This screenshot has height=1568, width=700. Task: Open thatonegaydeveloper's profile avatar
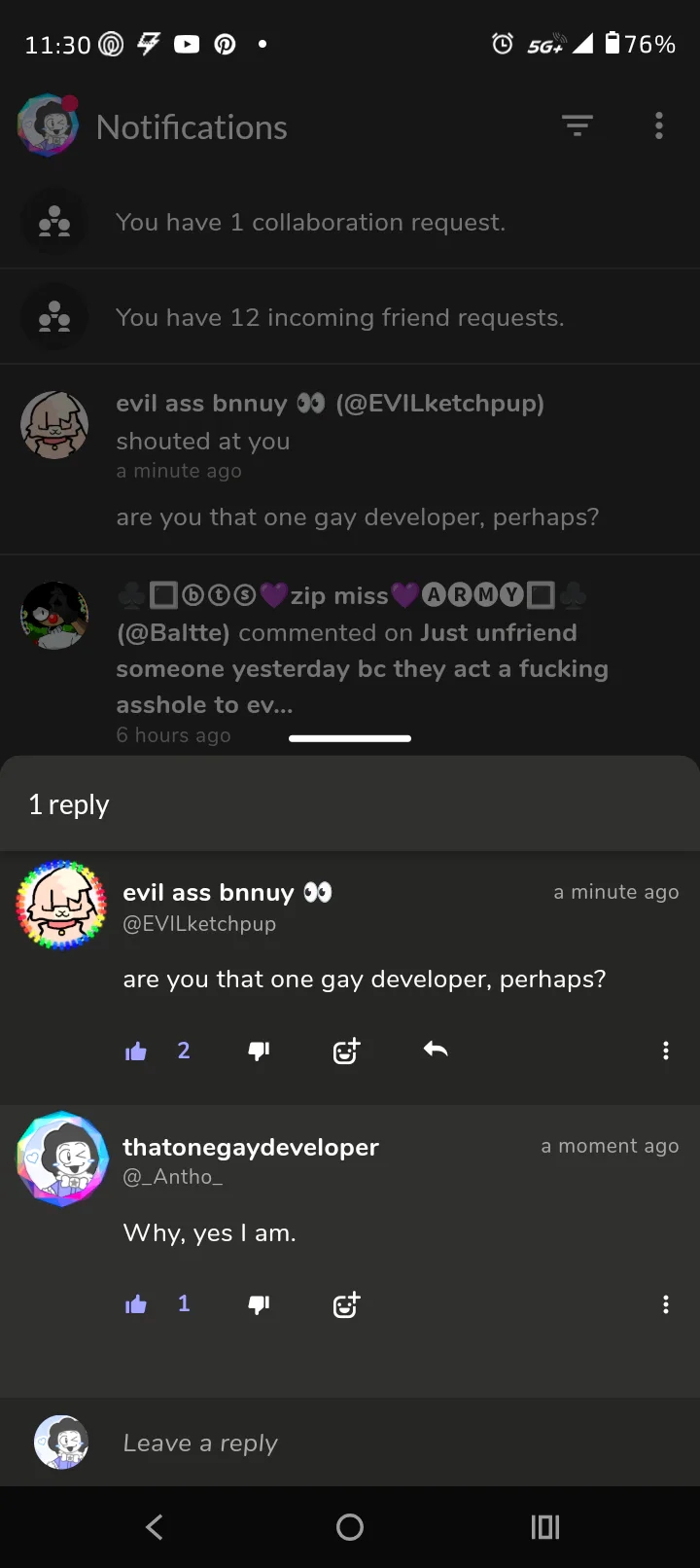coord(61,1158)
